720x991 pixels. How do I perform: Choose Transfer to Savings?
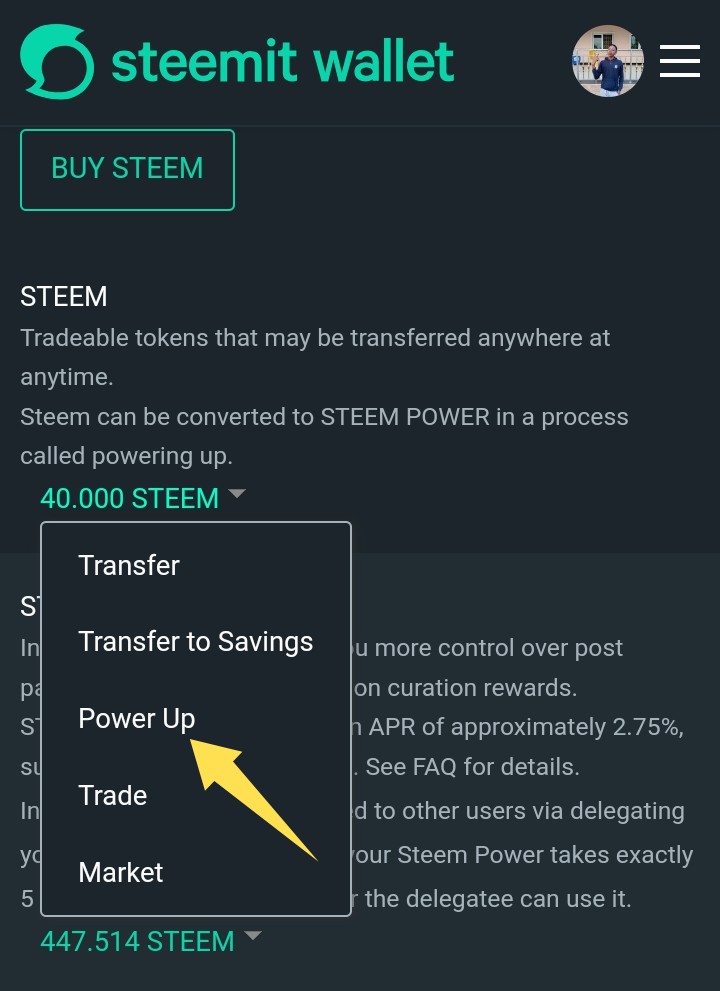click(x=195, y=641)
